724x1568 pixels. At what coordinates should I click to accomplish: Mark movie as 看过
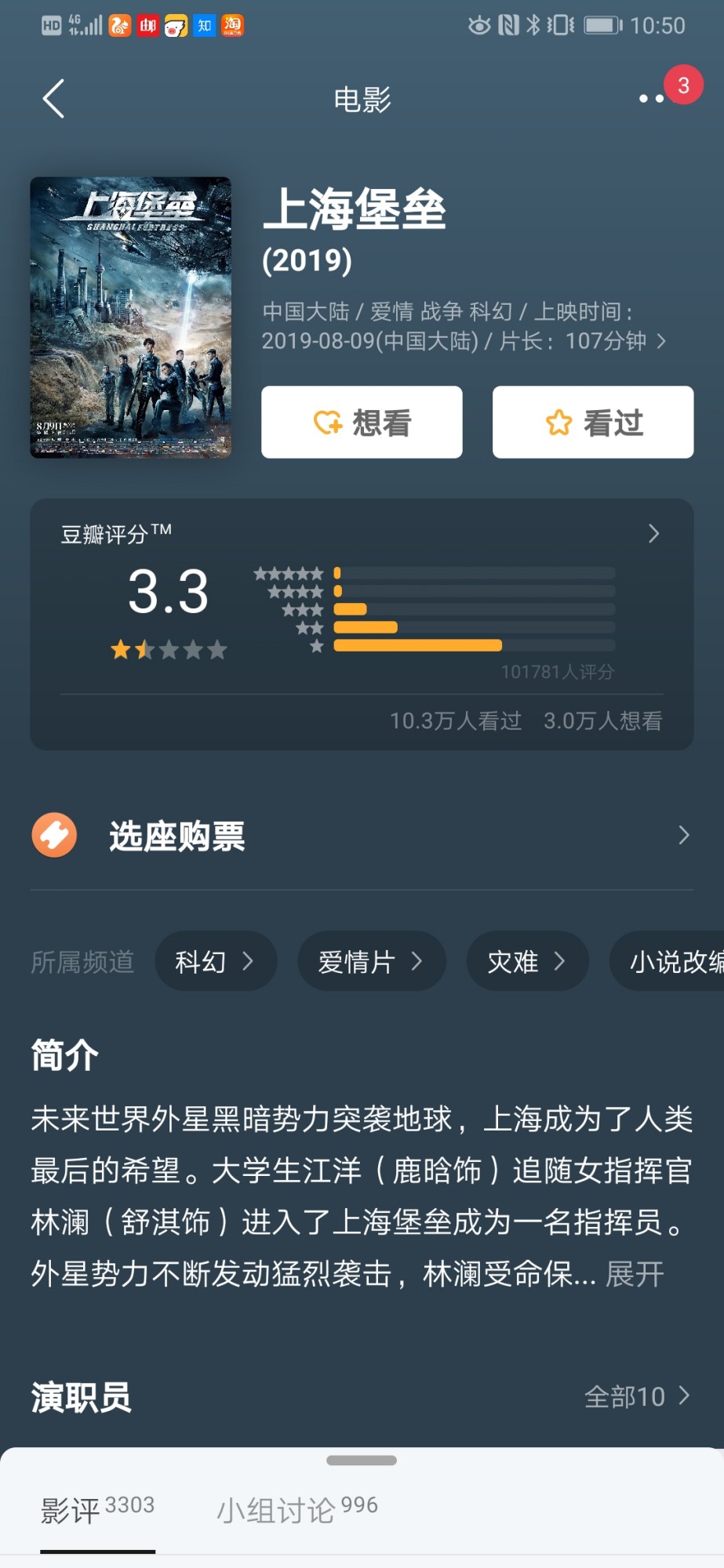[x=593, y=423]
